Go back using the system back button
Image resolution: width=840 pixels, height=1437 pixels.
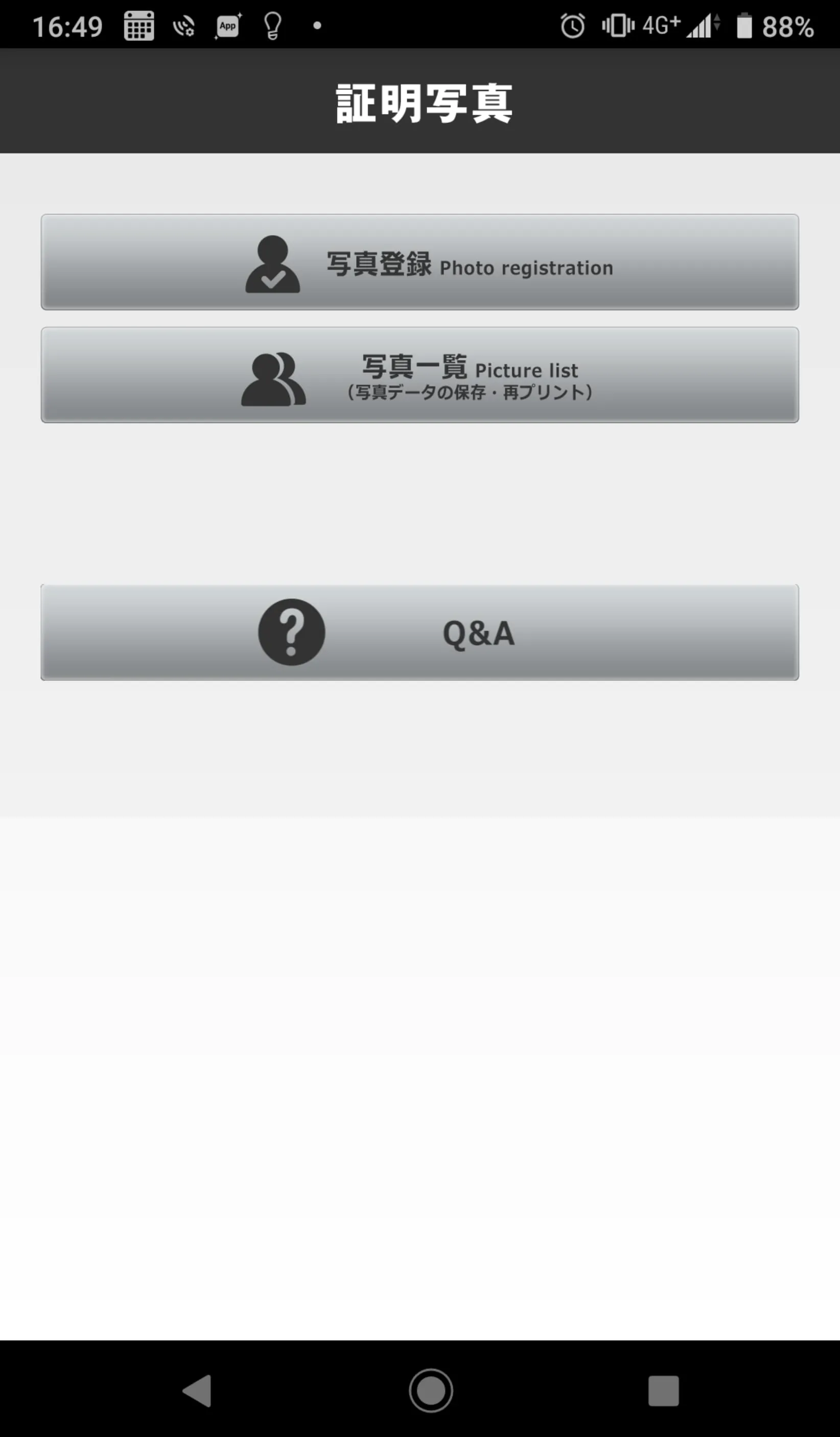[197, 1391]
